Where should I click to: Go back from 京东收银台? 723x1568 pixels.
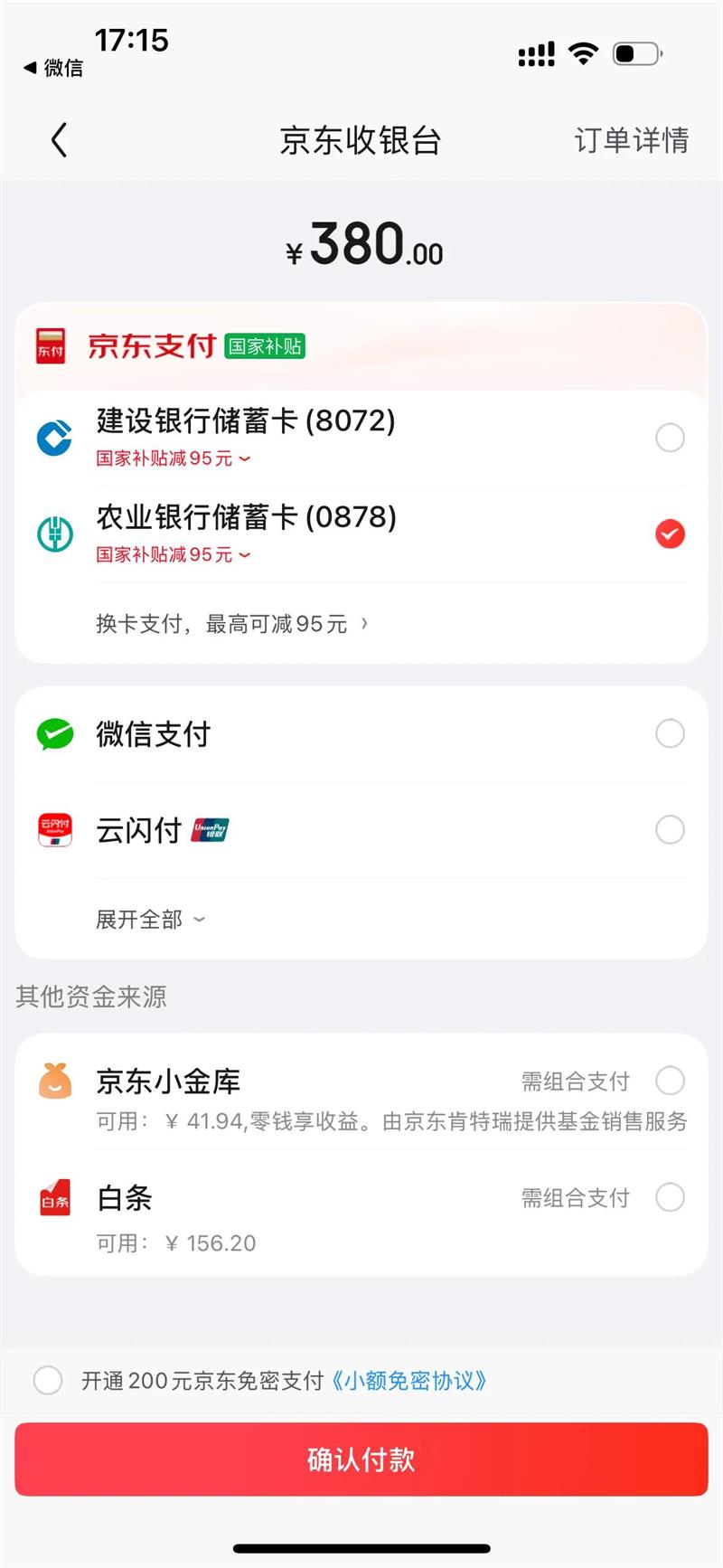(x=60, y=141)
